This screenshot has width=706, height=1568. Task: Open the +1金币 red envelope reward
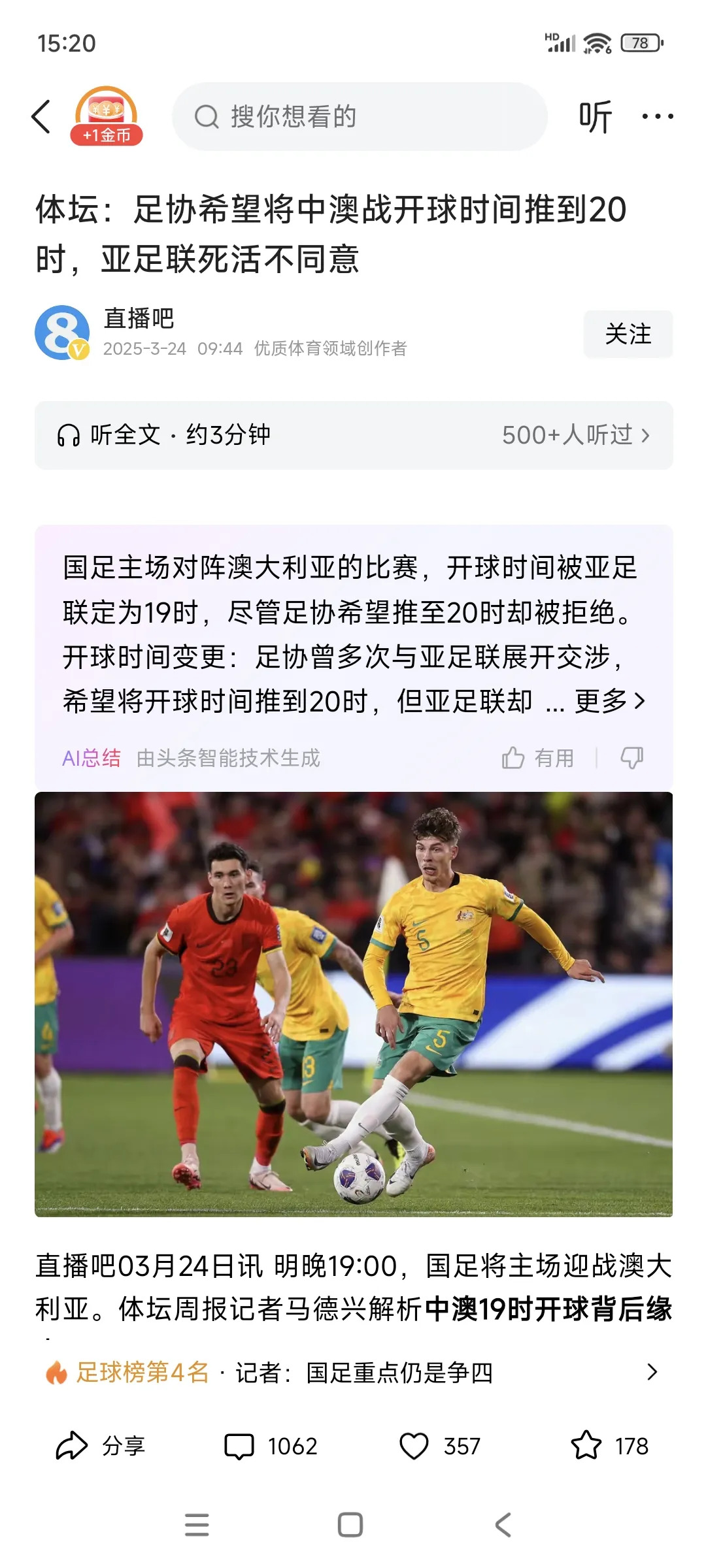click(107, 116)
